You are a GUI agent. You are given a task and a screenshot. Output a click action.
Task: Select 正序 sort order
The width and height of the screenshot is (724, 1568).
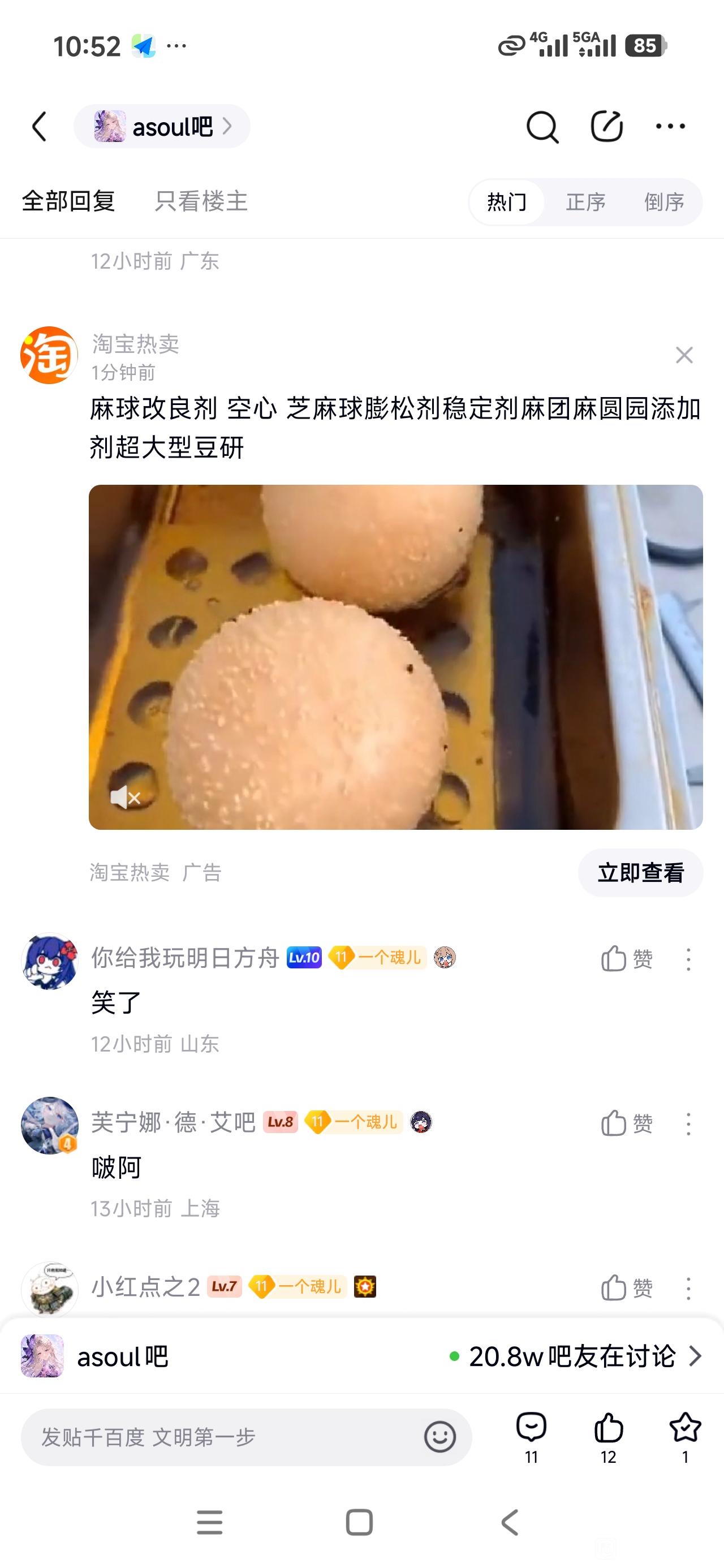click(x=585, y=202)
